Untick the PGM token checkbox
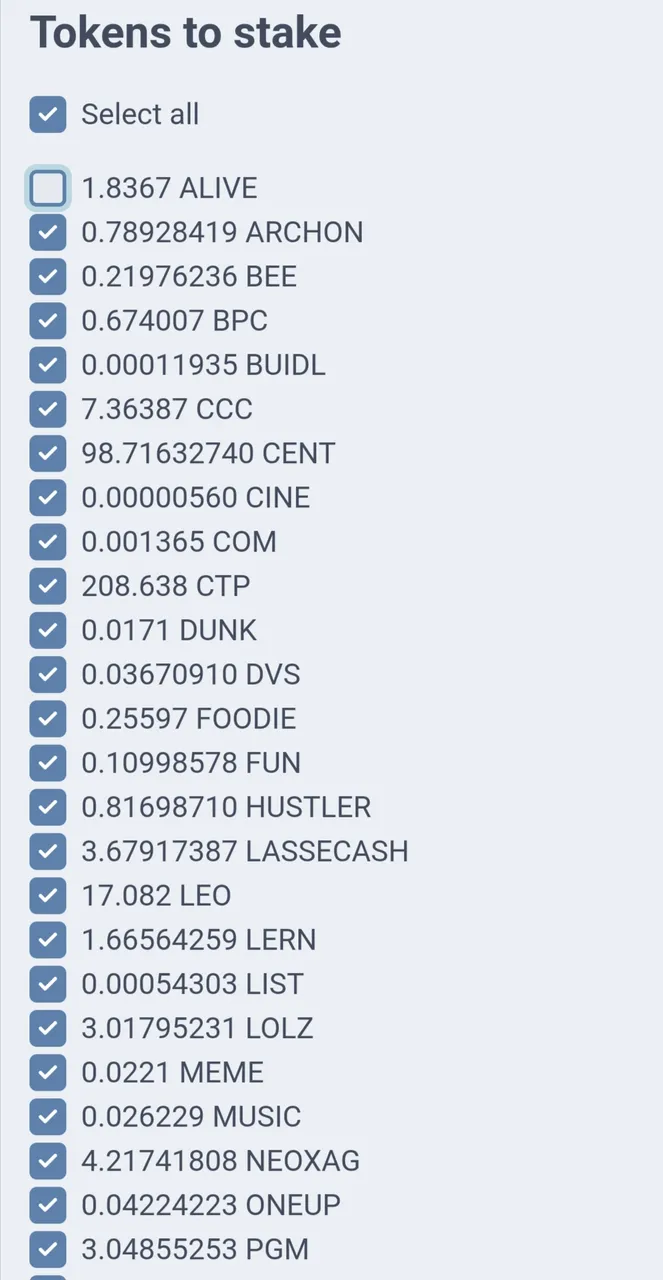This screenshot has height=1280, width=663. [47, 1248]
